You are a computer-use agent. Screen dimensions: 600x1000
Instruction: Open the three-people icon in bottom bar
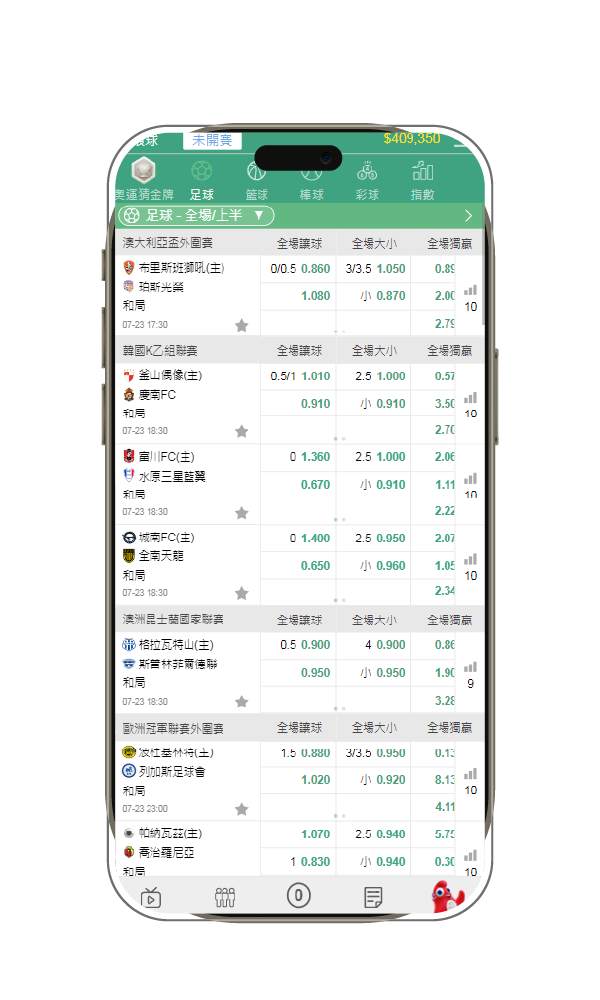[x=225, y=896]
